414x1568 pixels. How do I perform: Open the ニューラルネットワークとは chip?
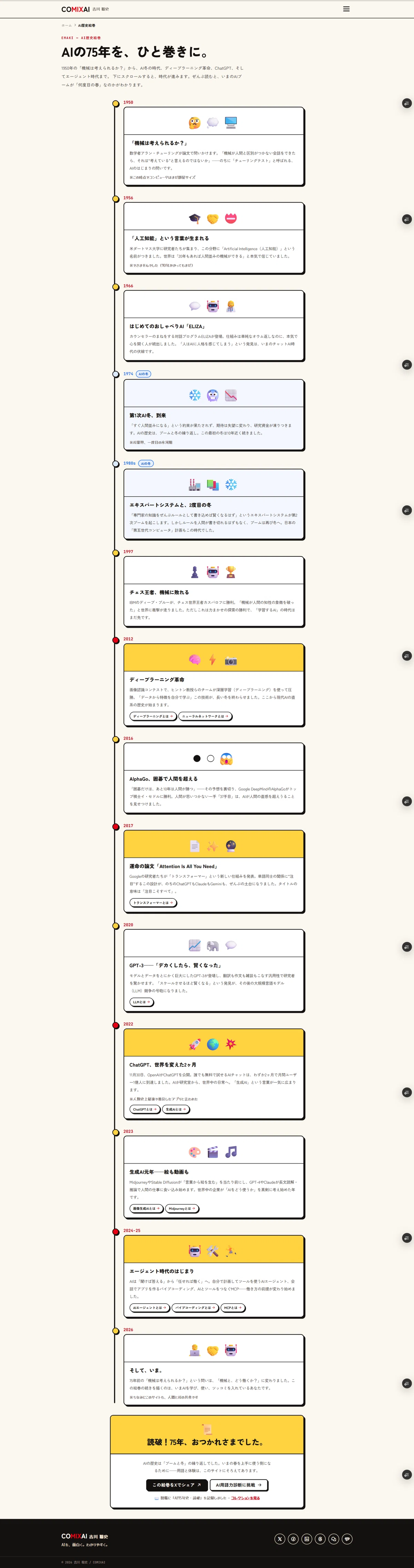pos(205,716)
